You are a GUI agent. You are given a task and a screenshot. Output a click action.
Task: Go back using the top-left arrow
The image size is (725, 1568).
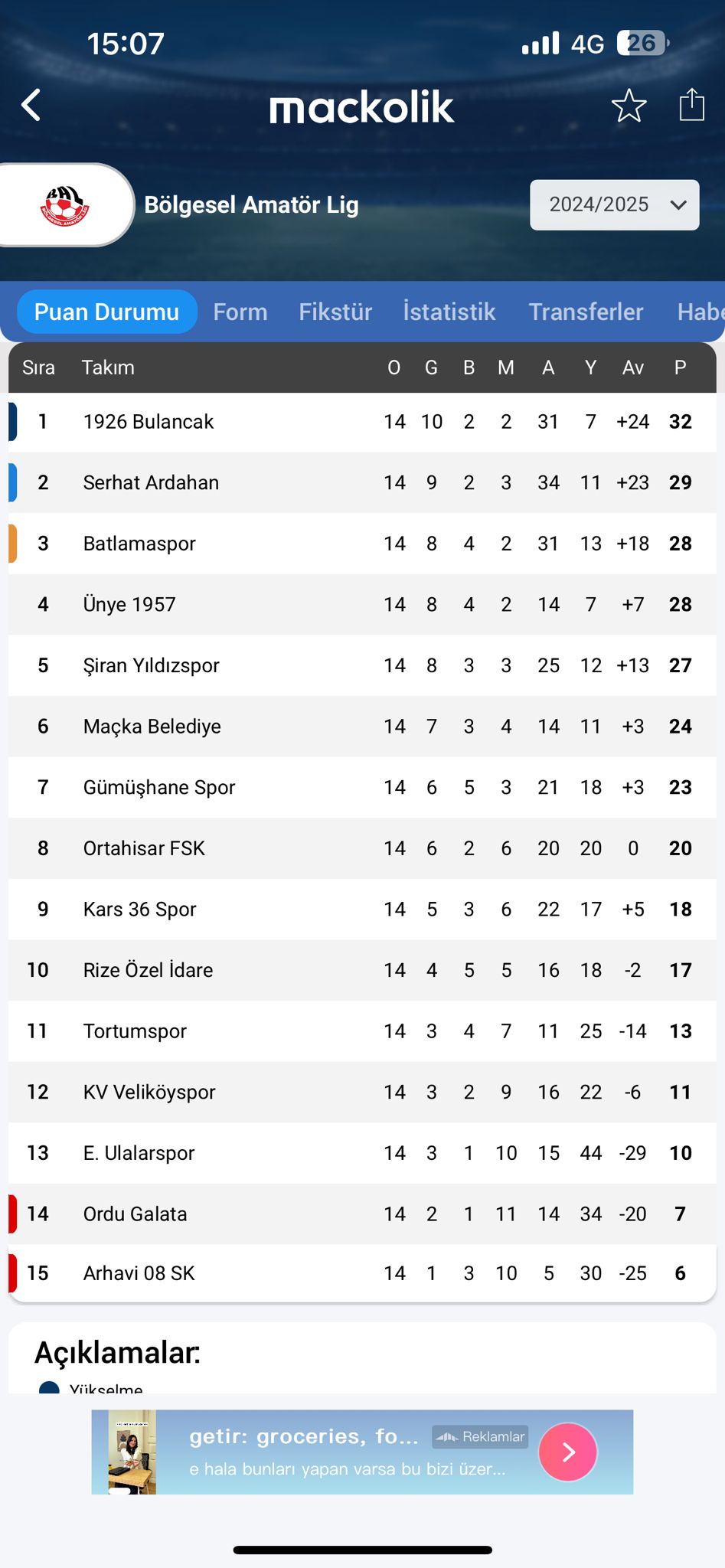pos(31,105)
